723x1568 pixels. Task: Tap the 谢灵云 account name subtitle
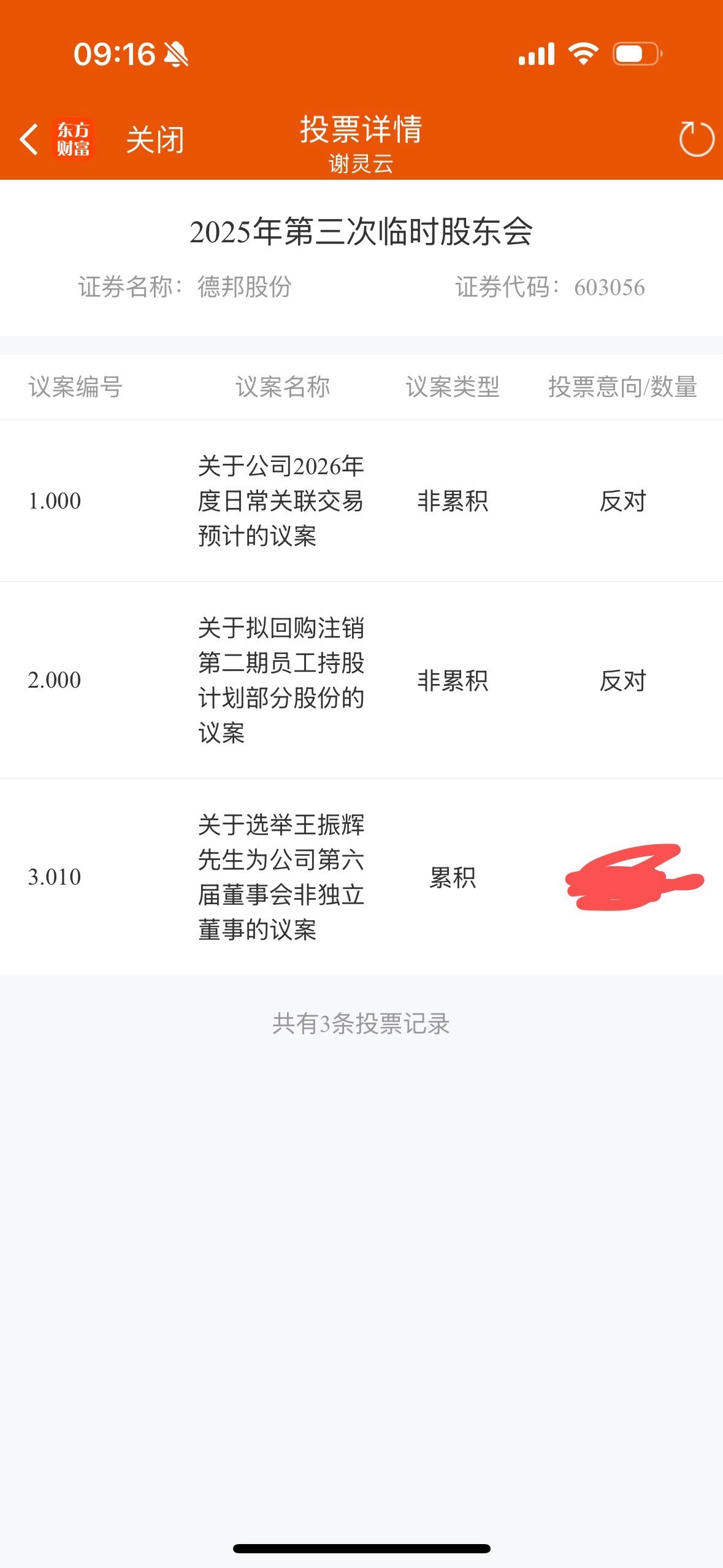tap(361, 163)
